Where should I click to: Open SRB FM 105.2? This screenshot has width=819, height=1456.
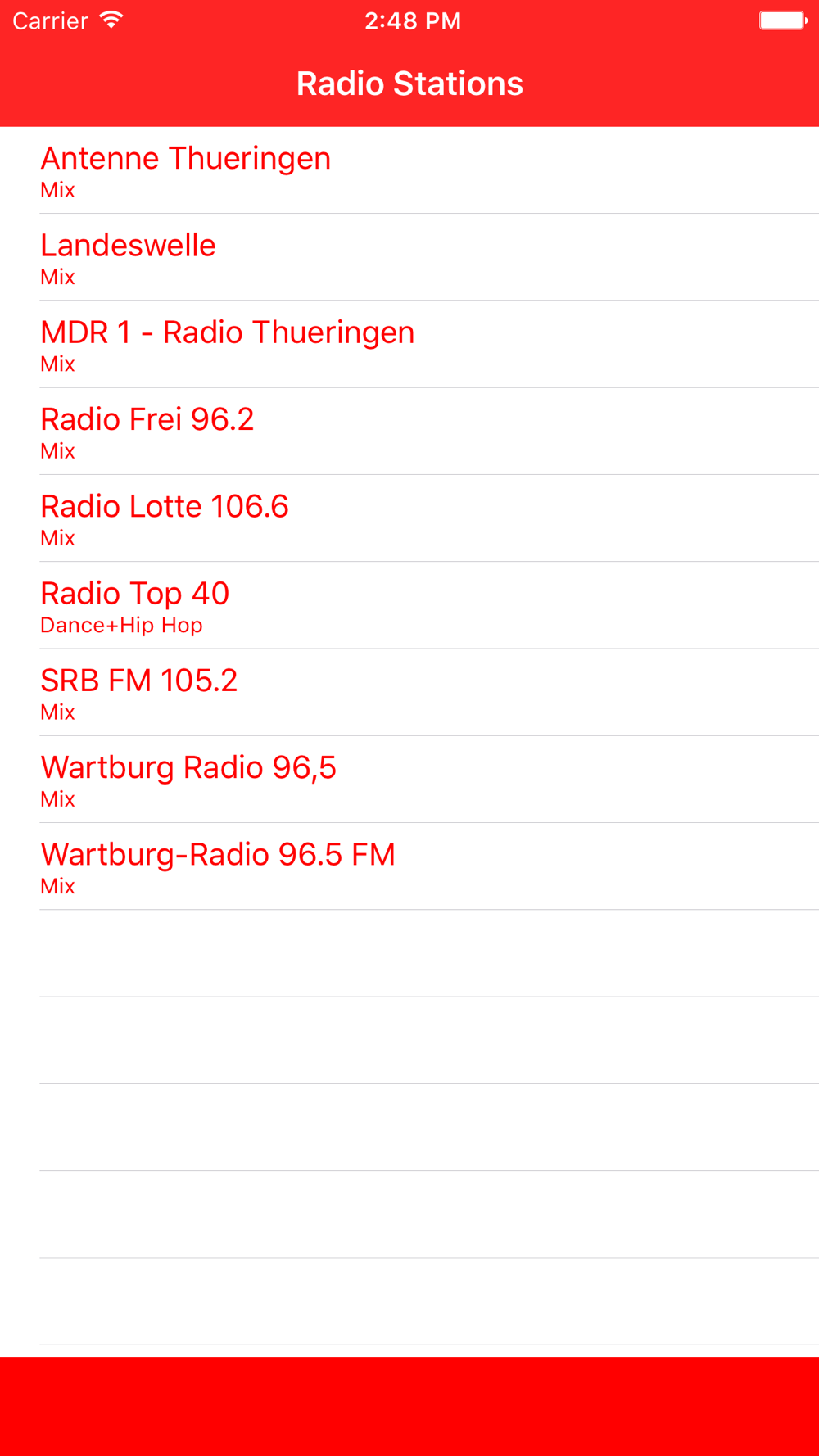pyautogui.click(x=409, y=693)
